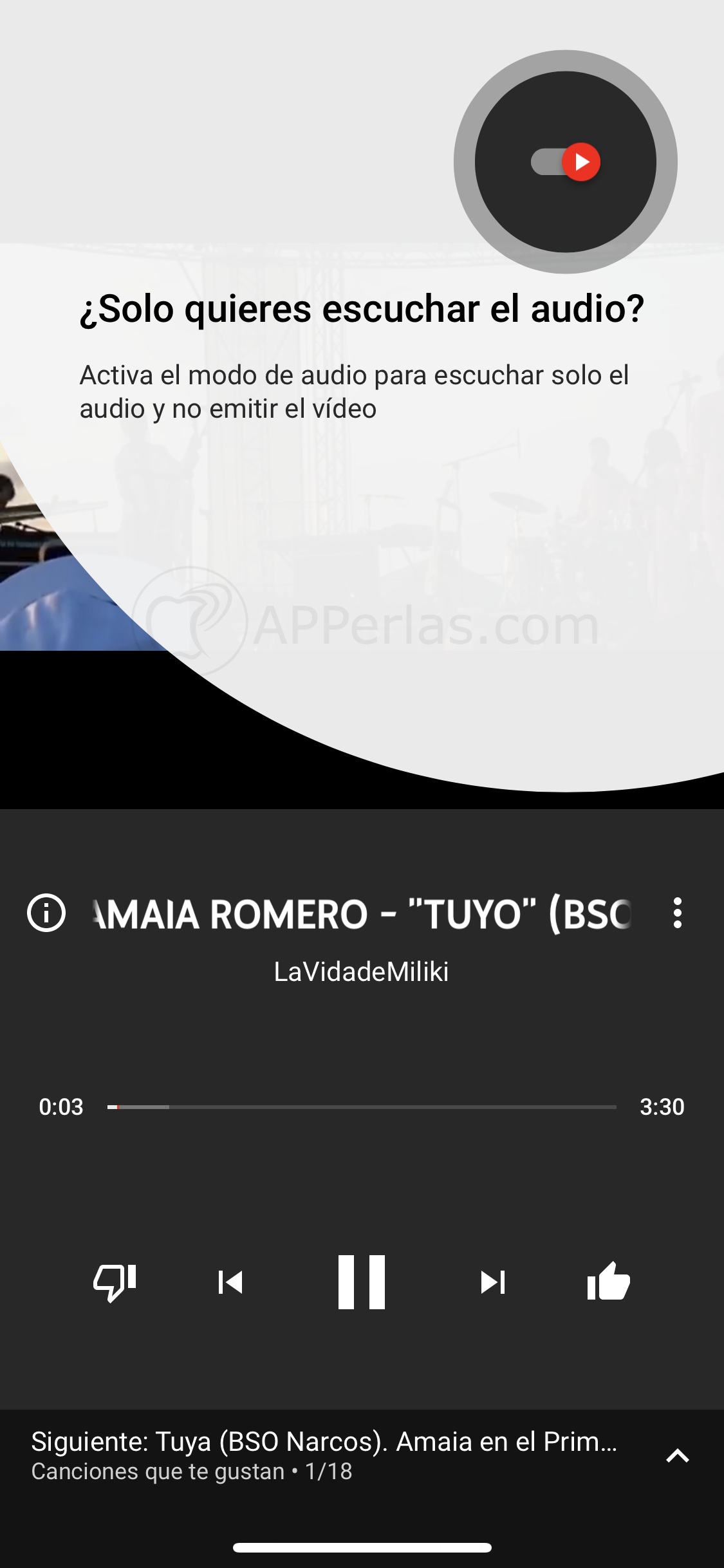The height and width of the screenshot is (1568, 724).
Task: Toggle the audio-only mode switch
Action: (566, 162)
